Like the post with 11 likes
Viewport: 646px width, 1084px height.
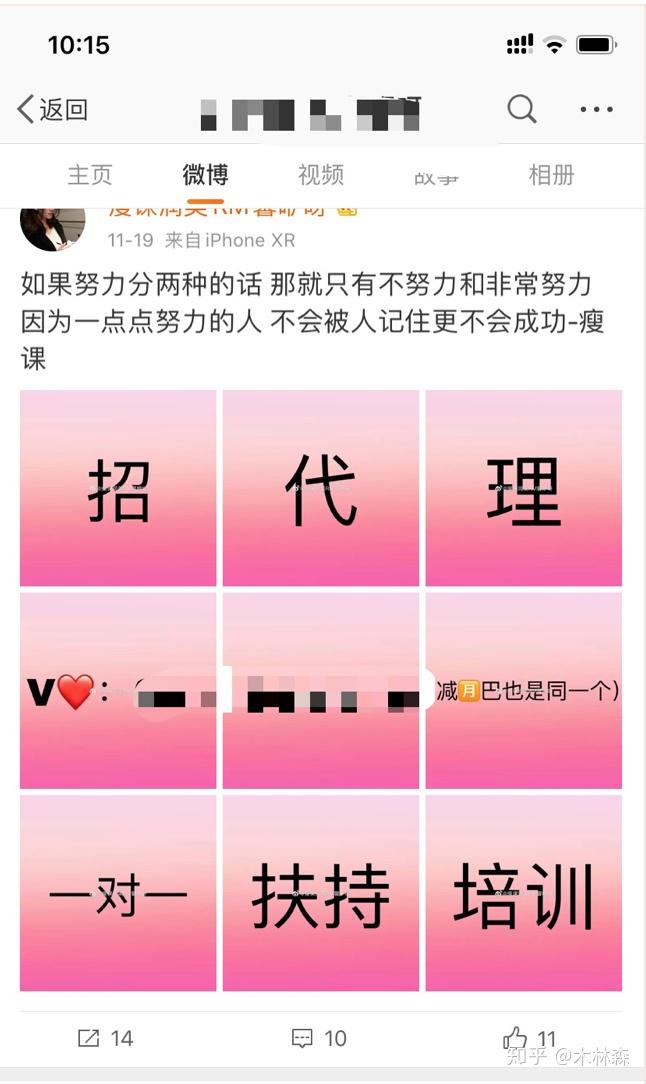click(530, 1038)
